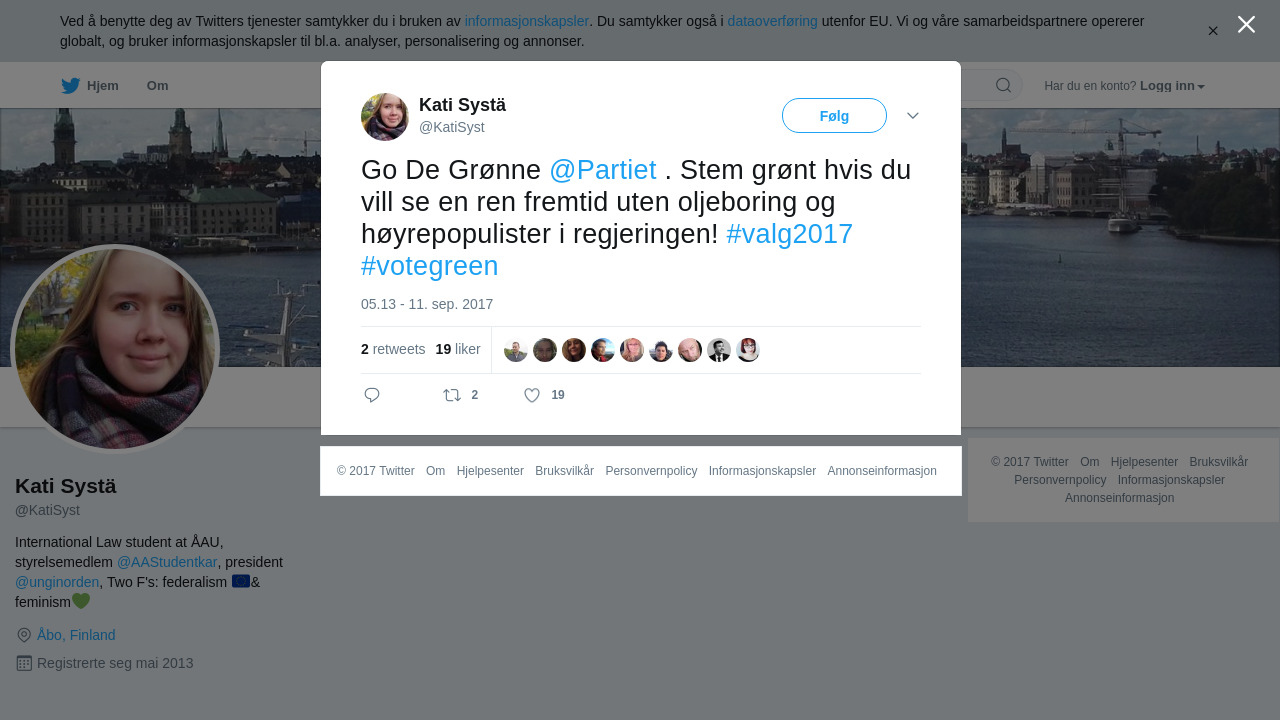Viewport: 1280px width, 720px height.
Task: Follow Kati Systä with Følg button
Action: pyautogui.click(x=834, y=116)
